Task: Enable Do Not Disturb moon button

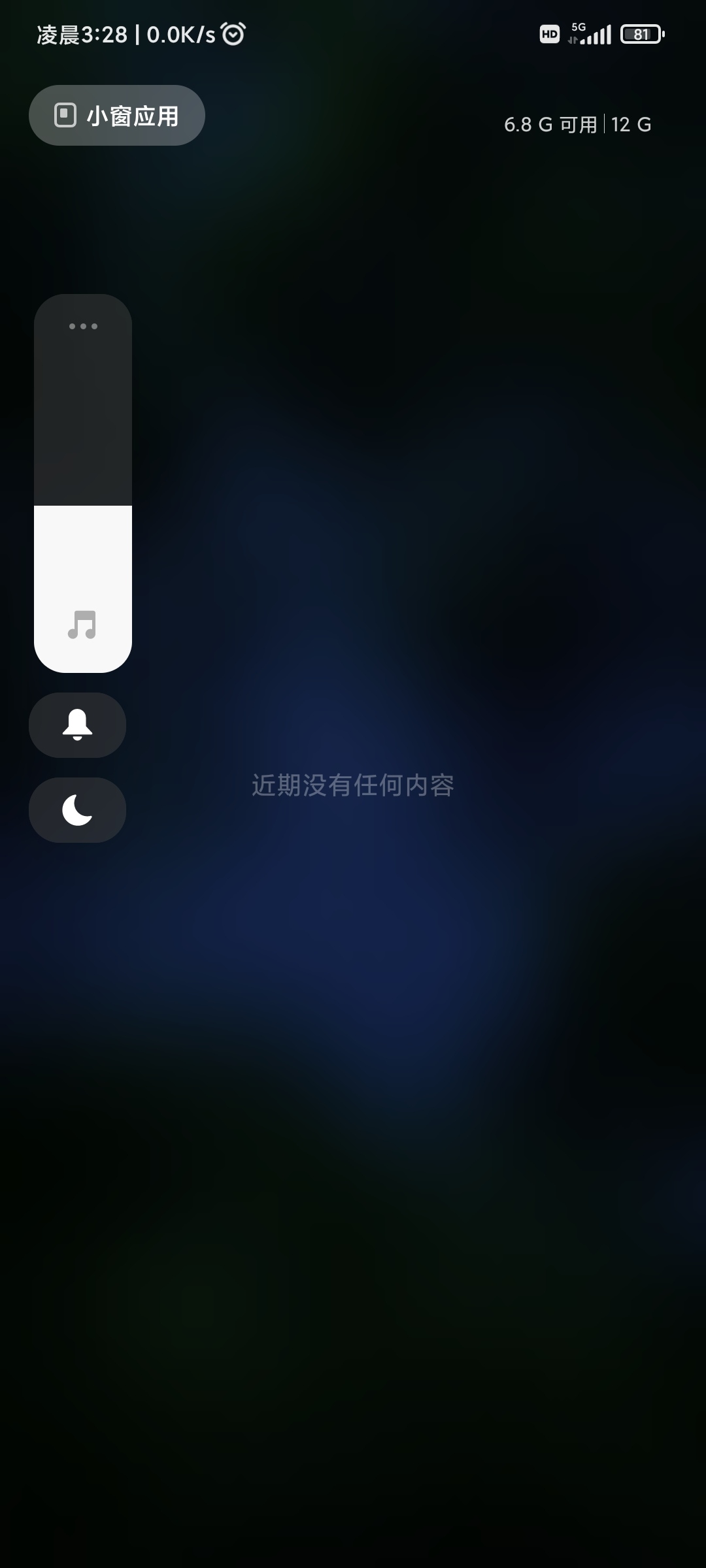Action: point(77,810)
